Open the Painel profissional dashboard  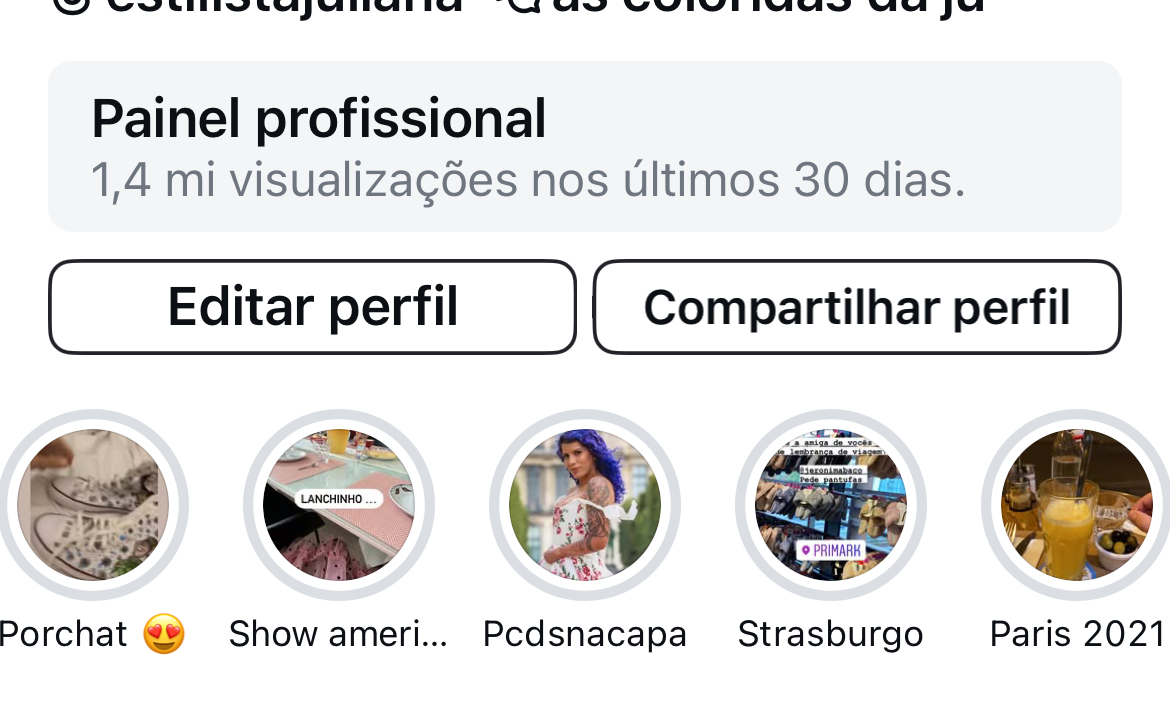pos(584,147)
